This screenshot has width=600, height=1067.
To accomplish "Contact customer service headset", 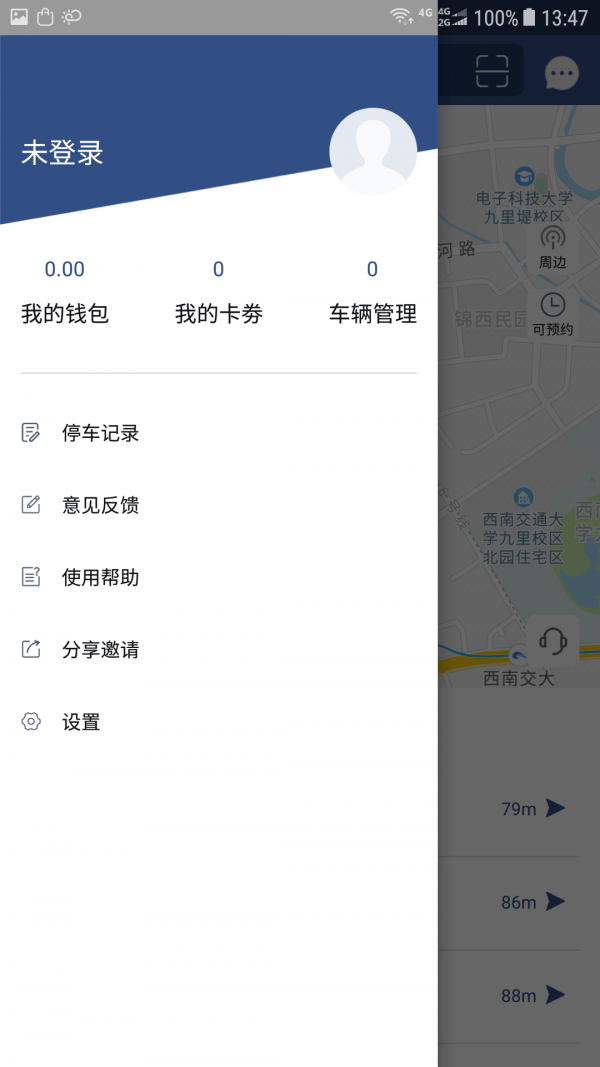I will (x=553, y=641).
